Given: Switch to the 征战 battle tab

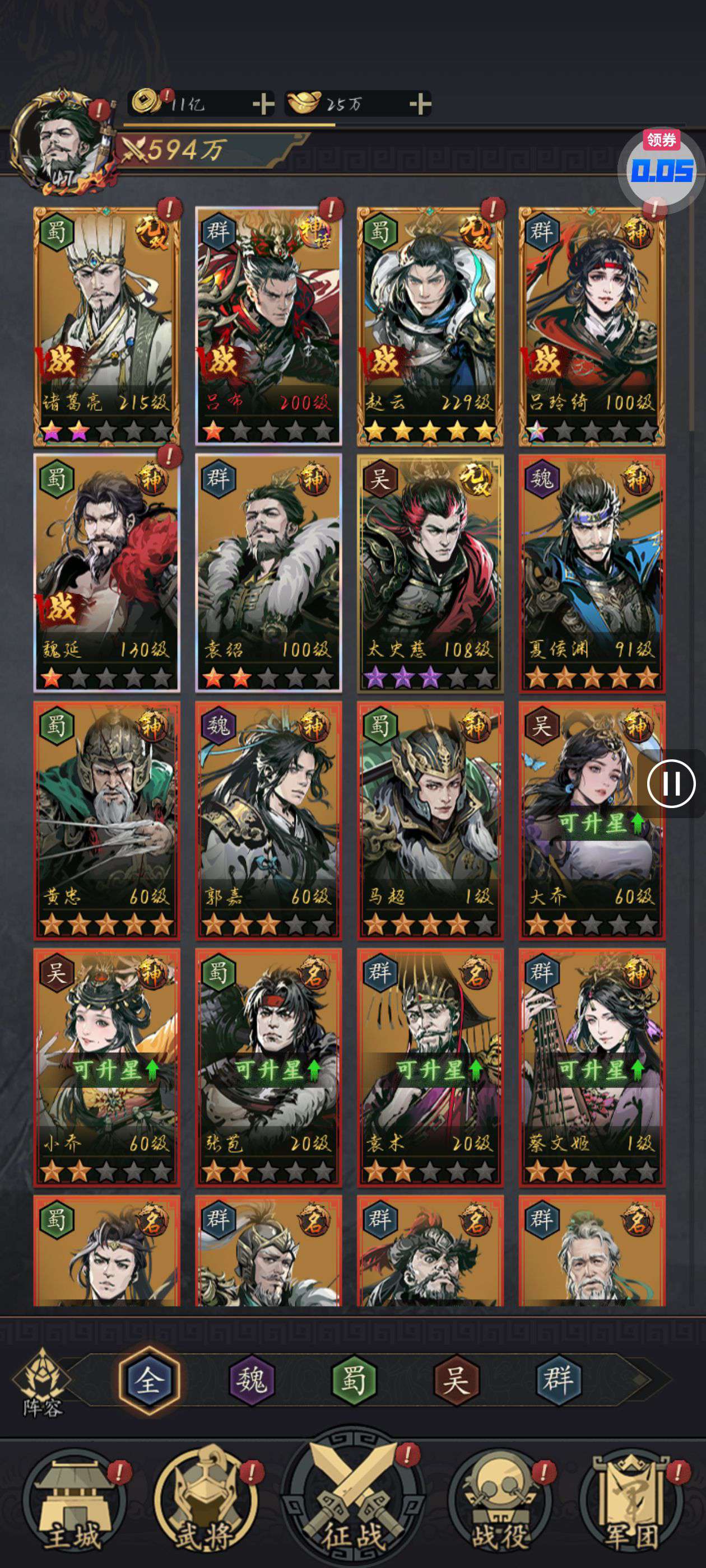Looking at the screenshot, I should 354,1497.
